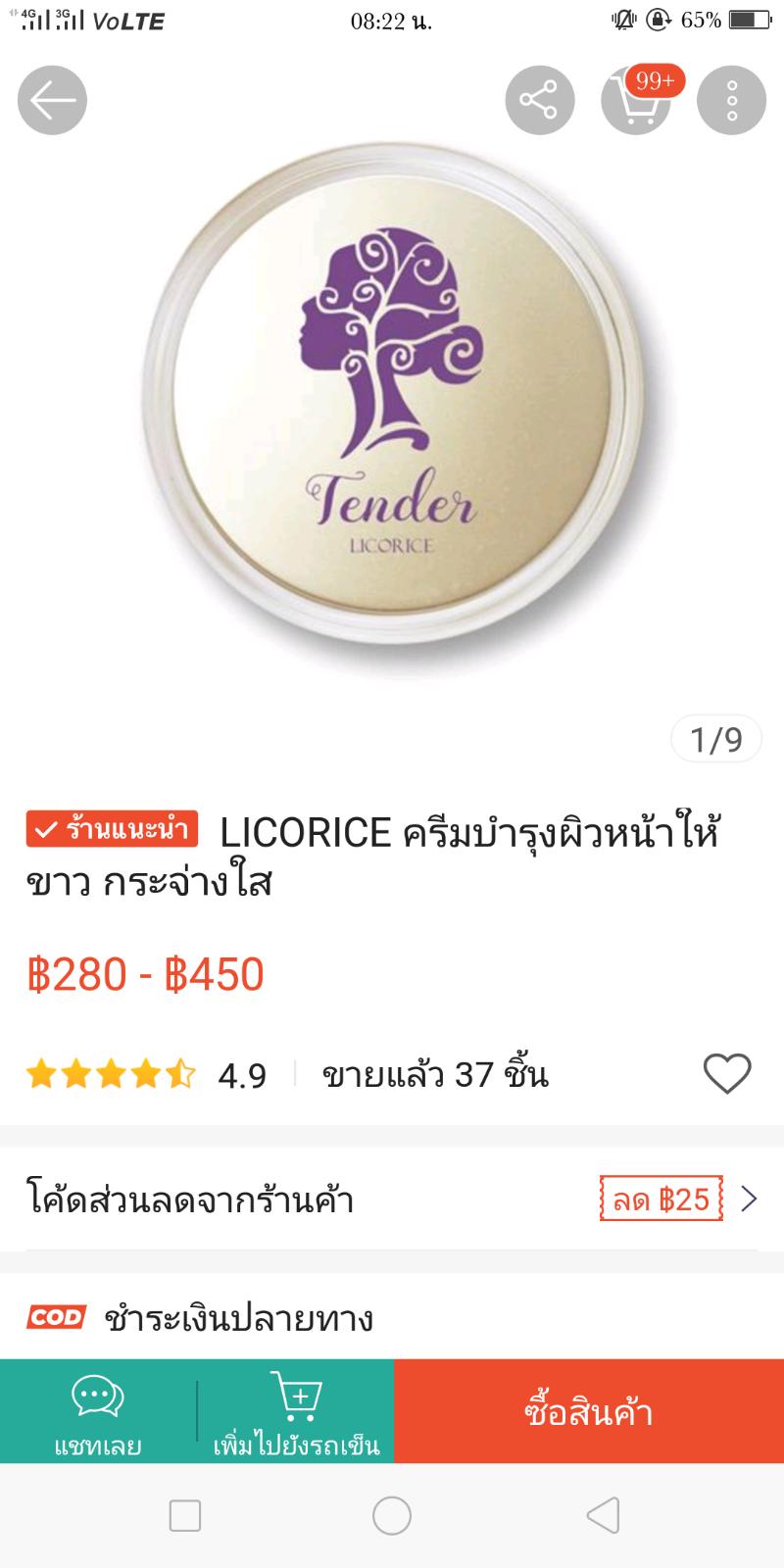
Task: Open the three-dot overflow menu
Action: pos(731,100)
